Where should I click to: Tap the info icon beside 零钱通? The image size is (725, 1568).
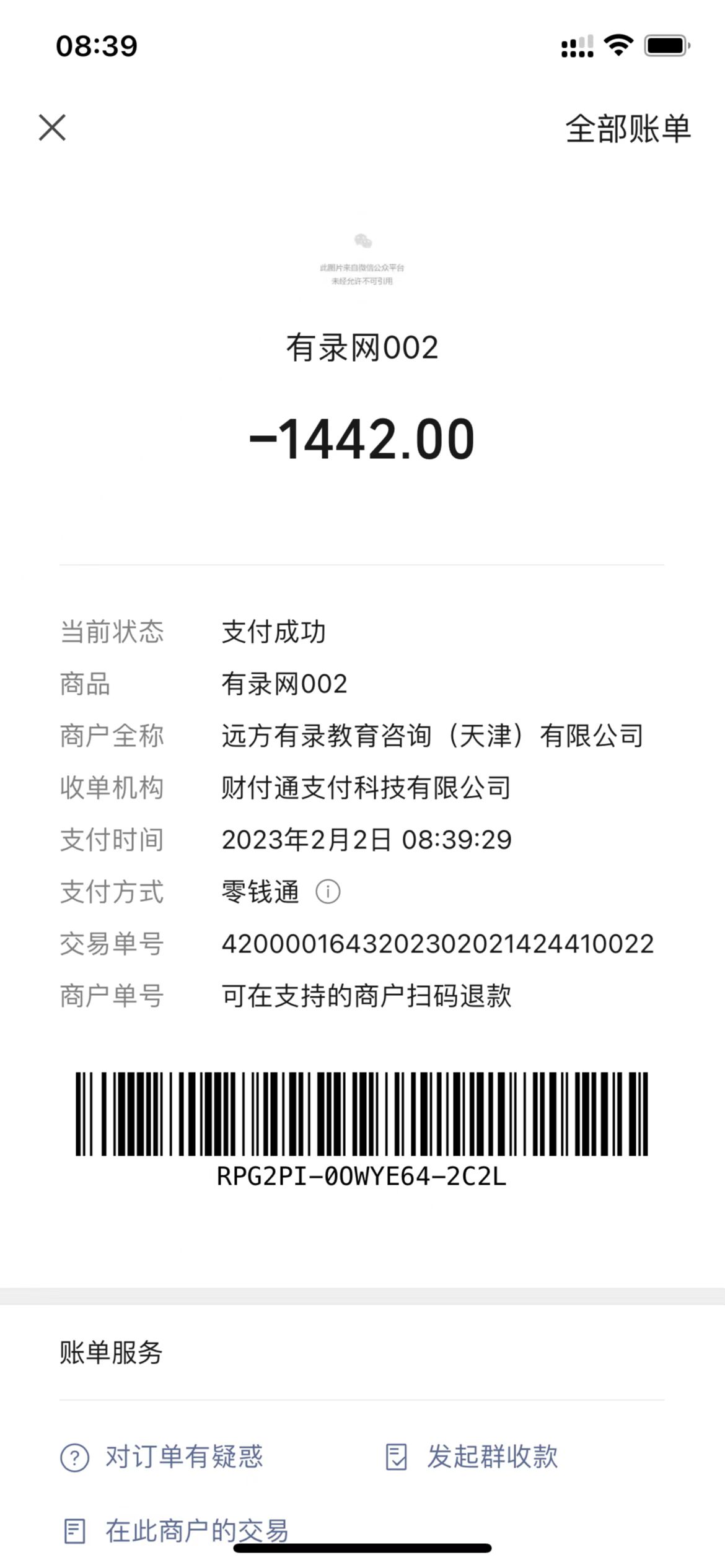coord(328,892)
